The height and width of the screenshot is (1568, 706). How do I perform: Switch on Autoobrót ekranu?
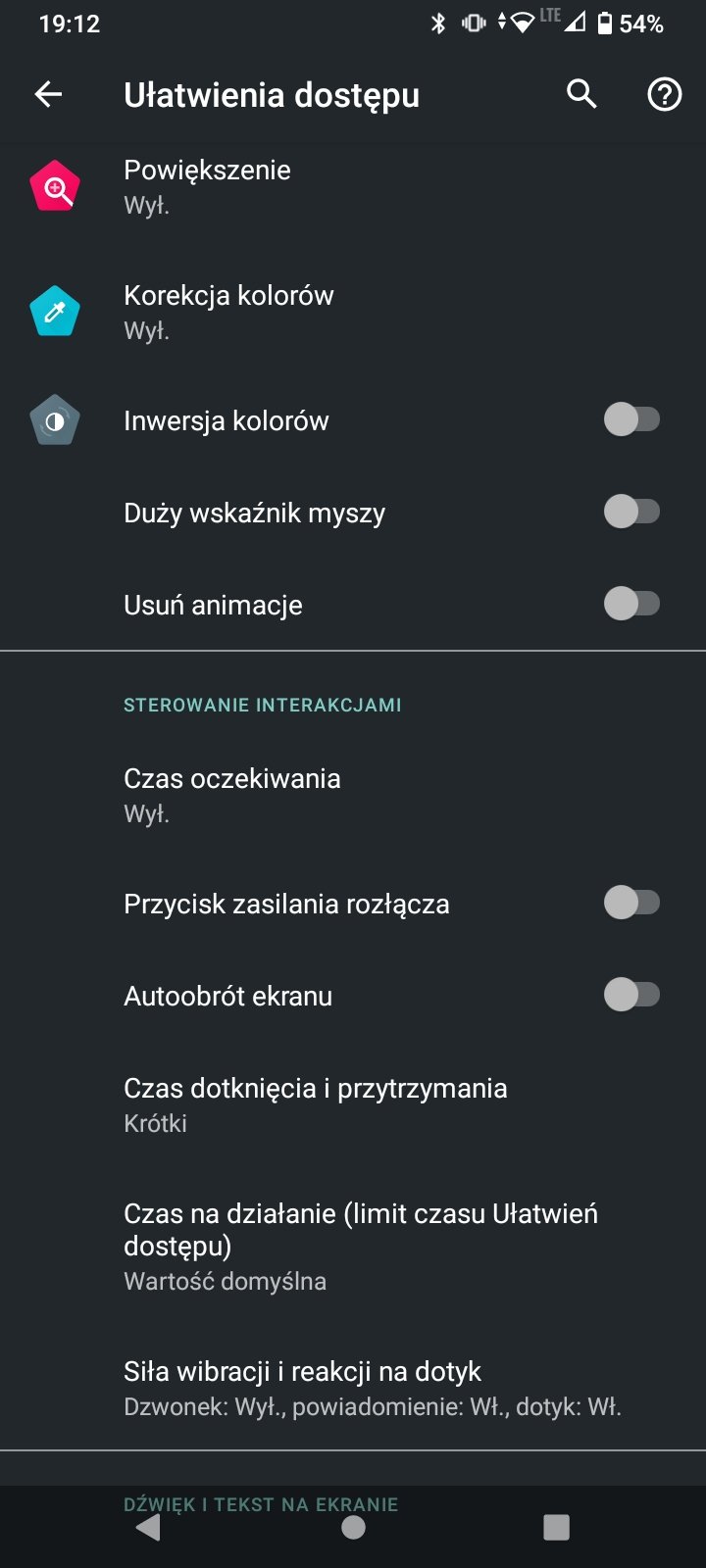[x=631, y=995]
